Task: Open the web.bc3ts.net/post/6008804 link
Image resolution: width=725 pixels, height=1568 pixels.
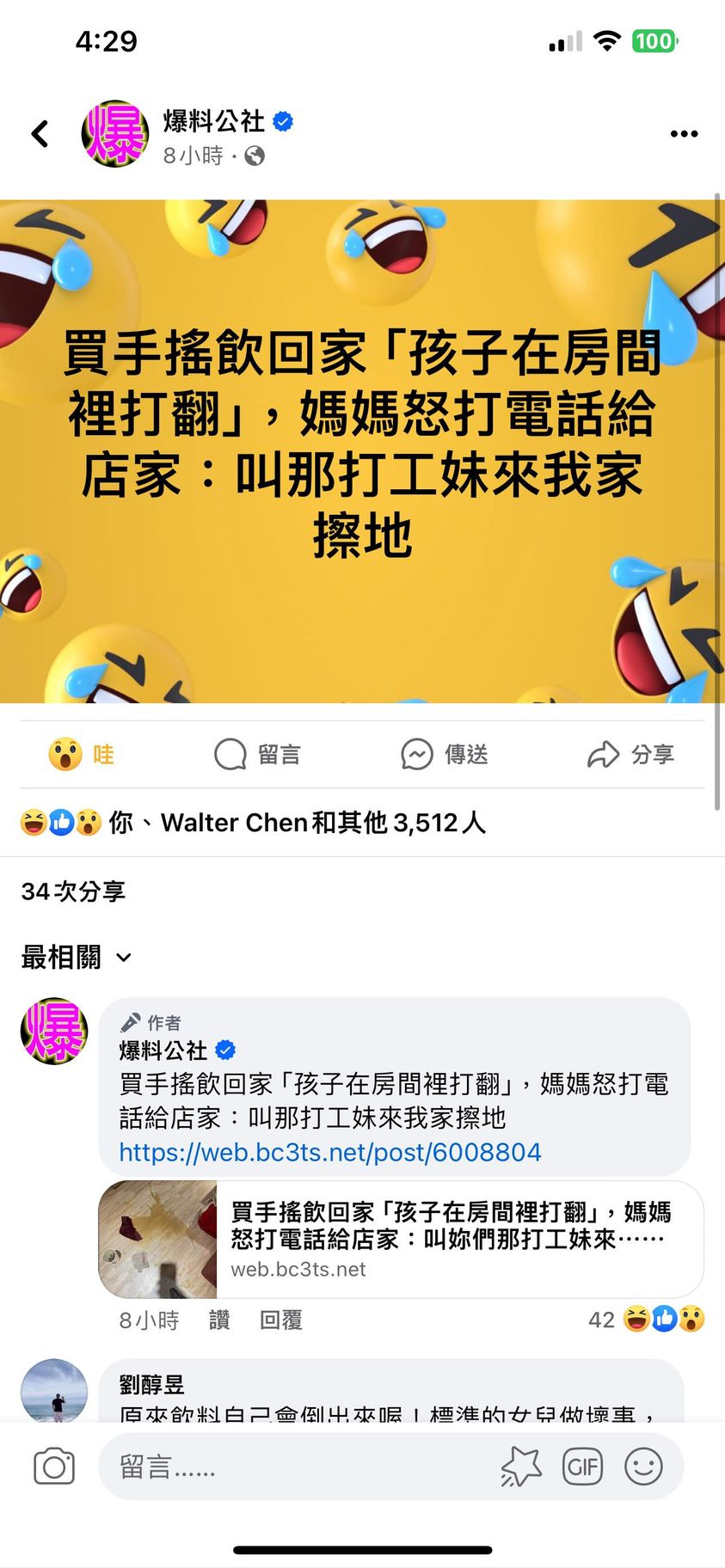Action: tap(330, 1152)
